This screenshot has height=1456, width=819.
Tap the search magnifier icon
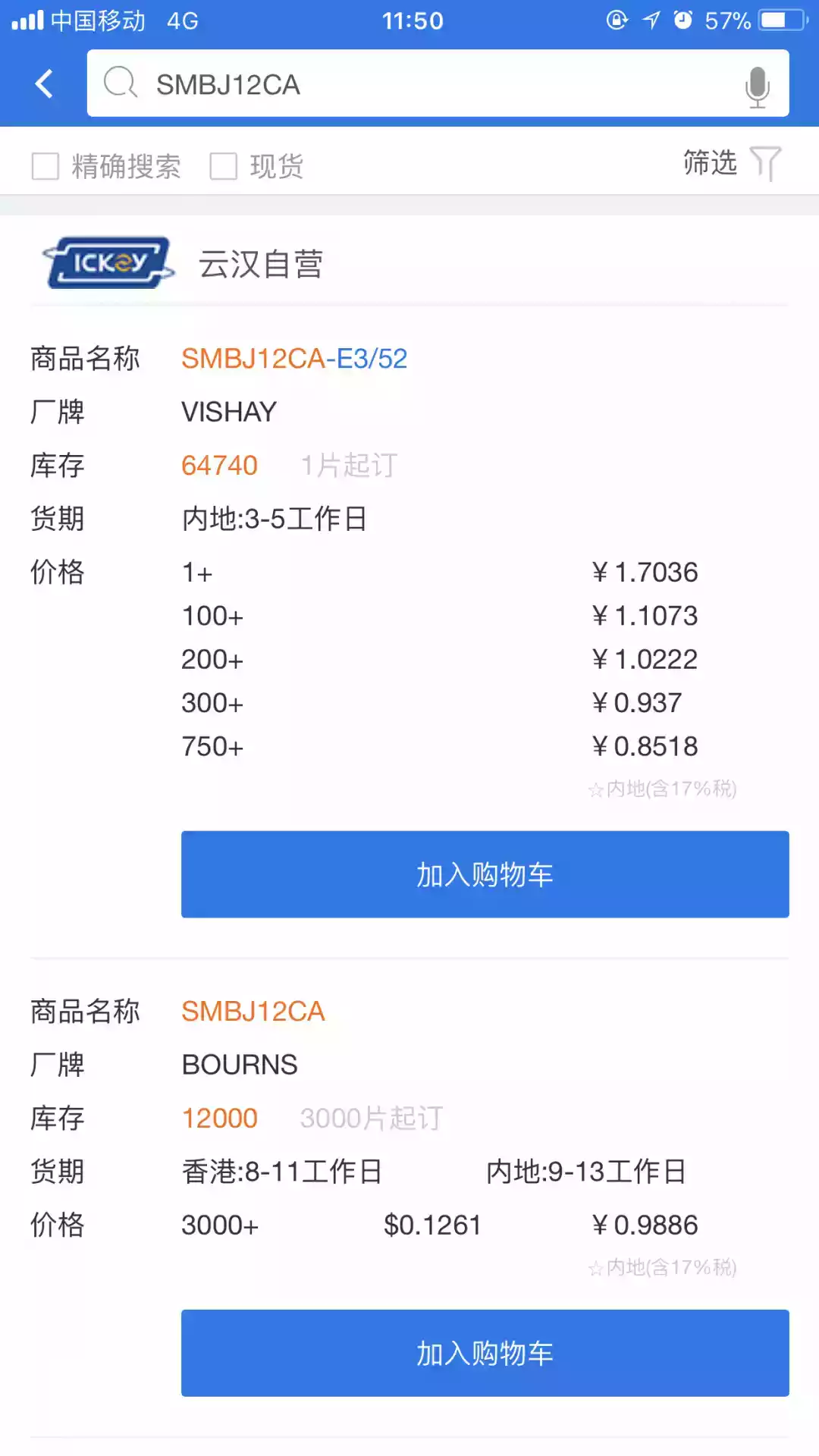[120, 83]
